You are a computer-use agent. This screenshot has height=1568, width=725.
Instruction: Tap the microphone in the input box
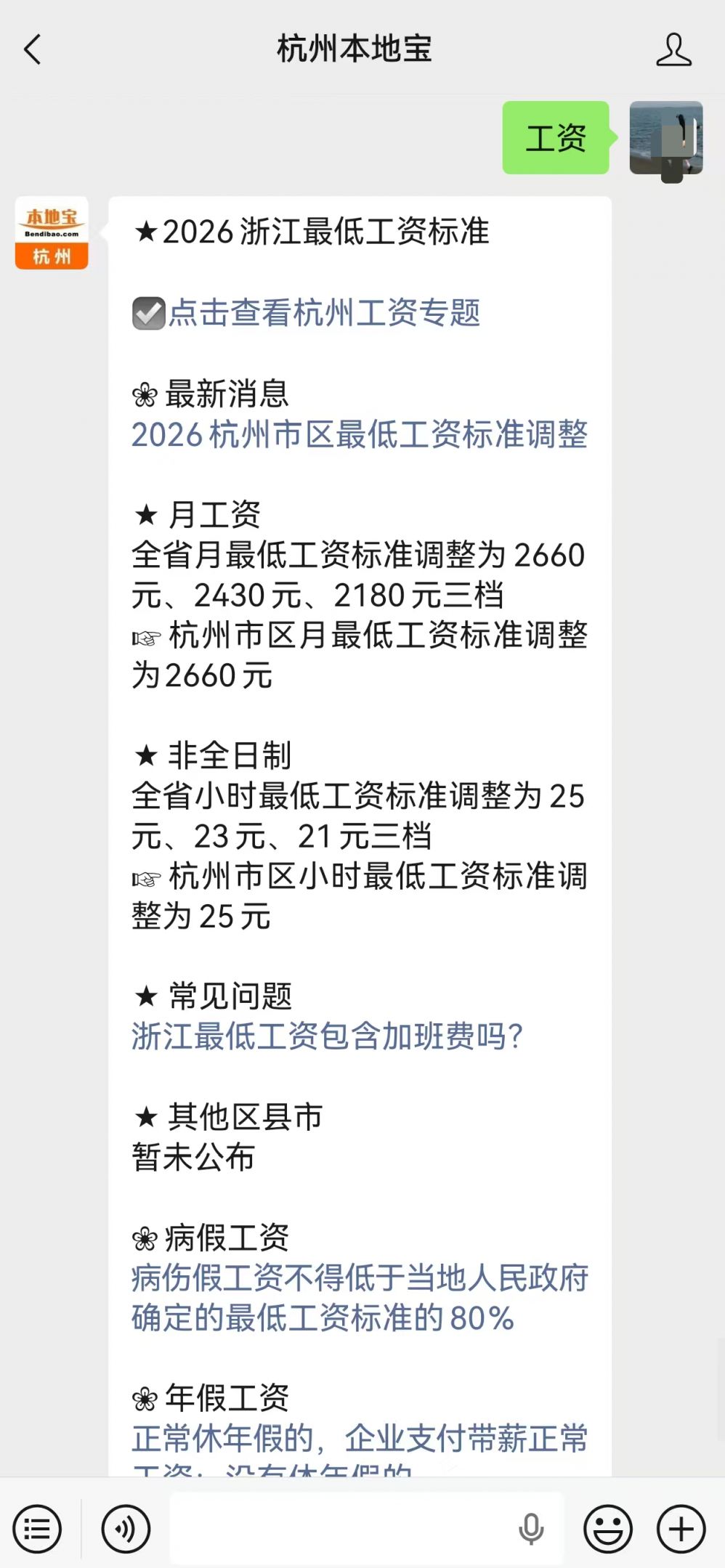[531, 1529]
